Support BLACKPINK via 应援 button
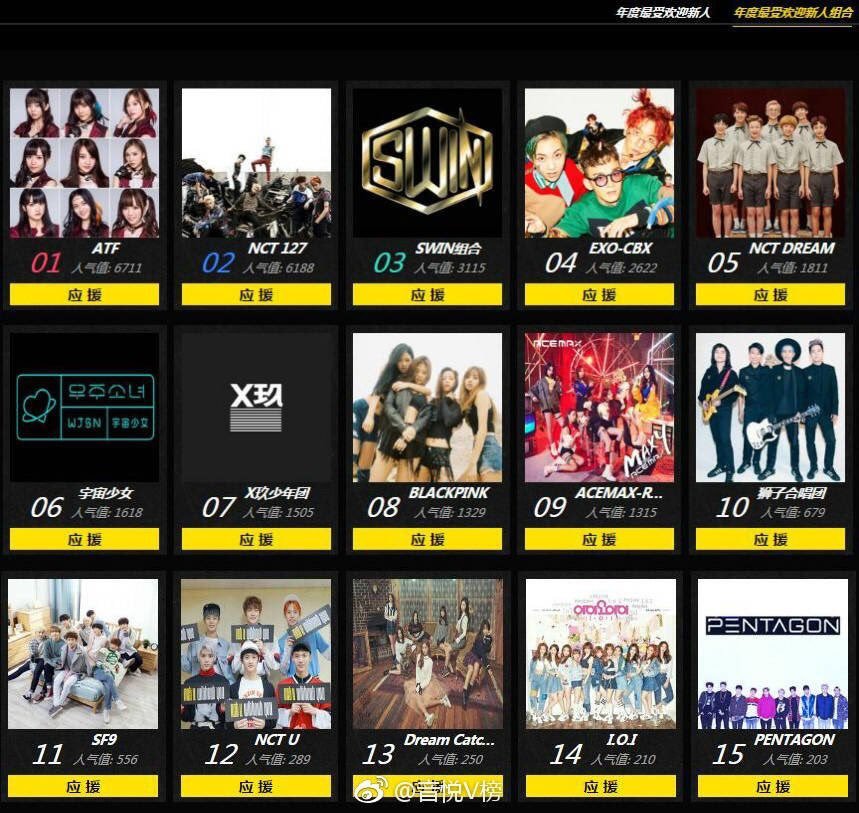The height and width of the screenshot is (813, 859). (x=428, y=539)
